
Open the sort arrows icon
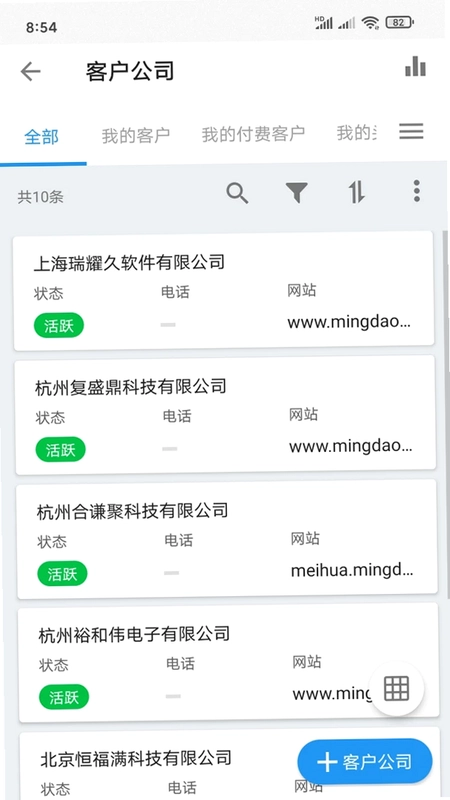click(357, 192)
